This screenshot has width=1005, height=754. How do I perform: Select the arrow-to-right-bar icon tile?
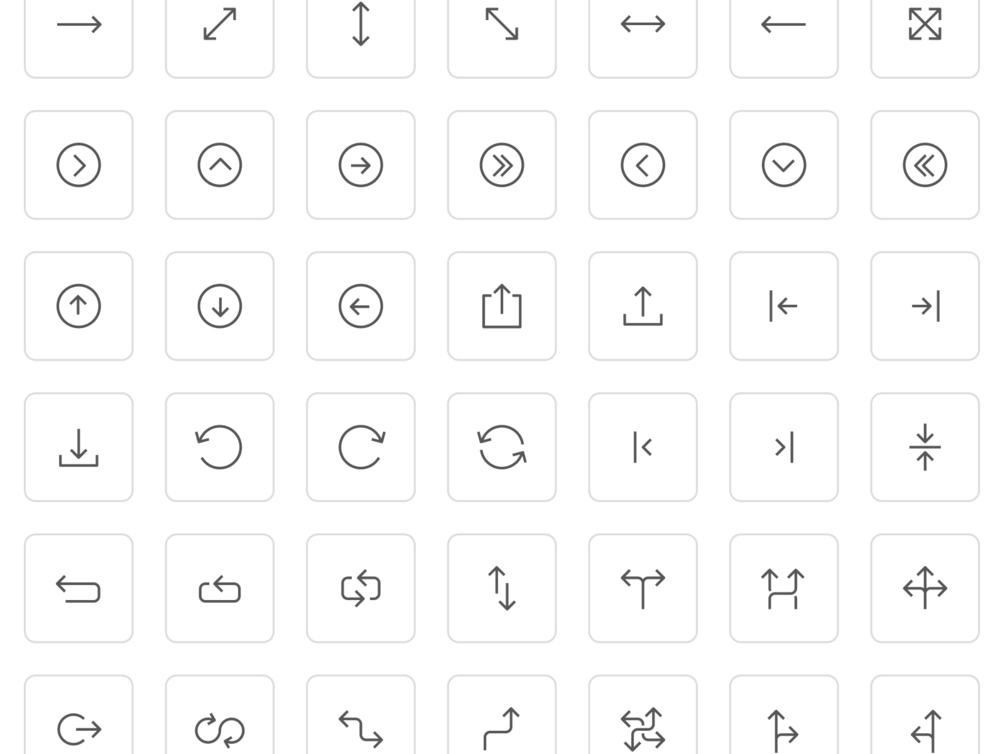click(925, 306)
